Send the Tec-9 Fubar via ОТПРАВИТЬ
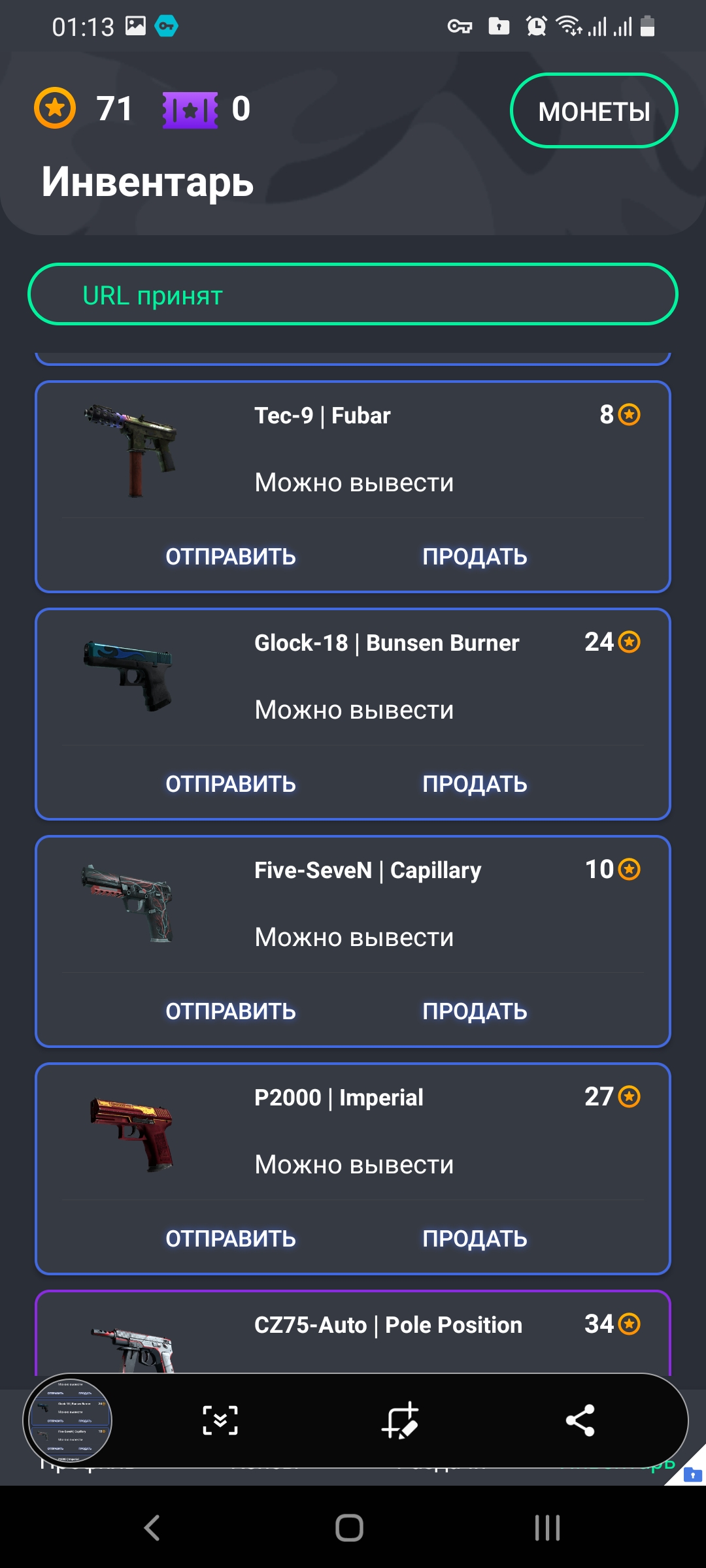 point(231,557)
